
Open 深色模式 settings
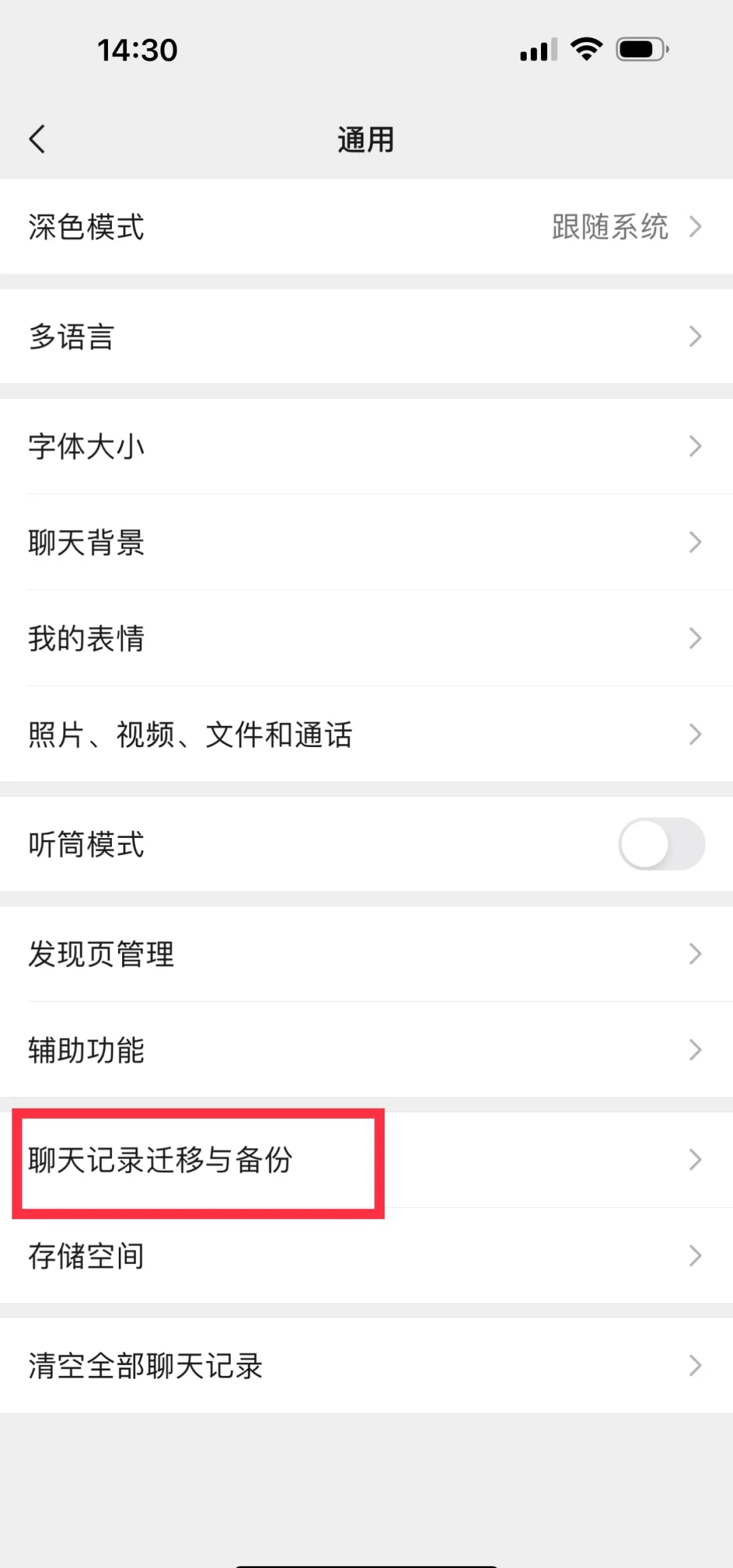pyautogui.click(x=366, y=227)
